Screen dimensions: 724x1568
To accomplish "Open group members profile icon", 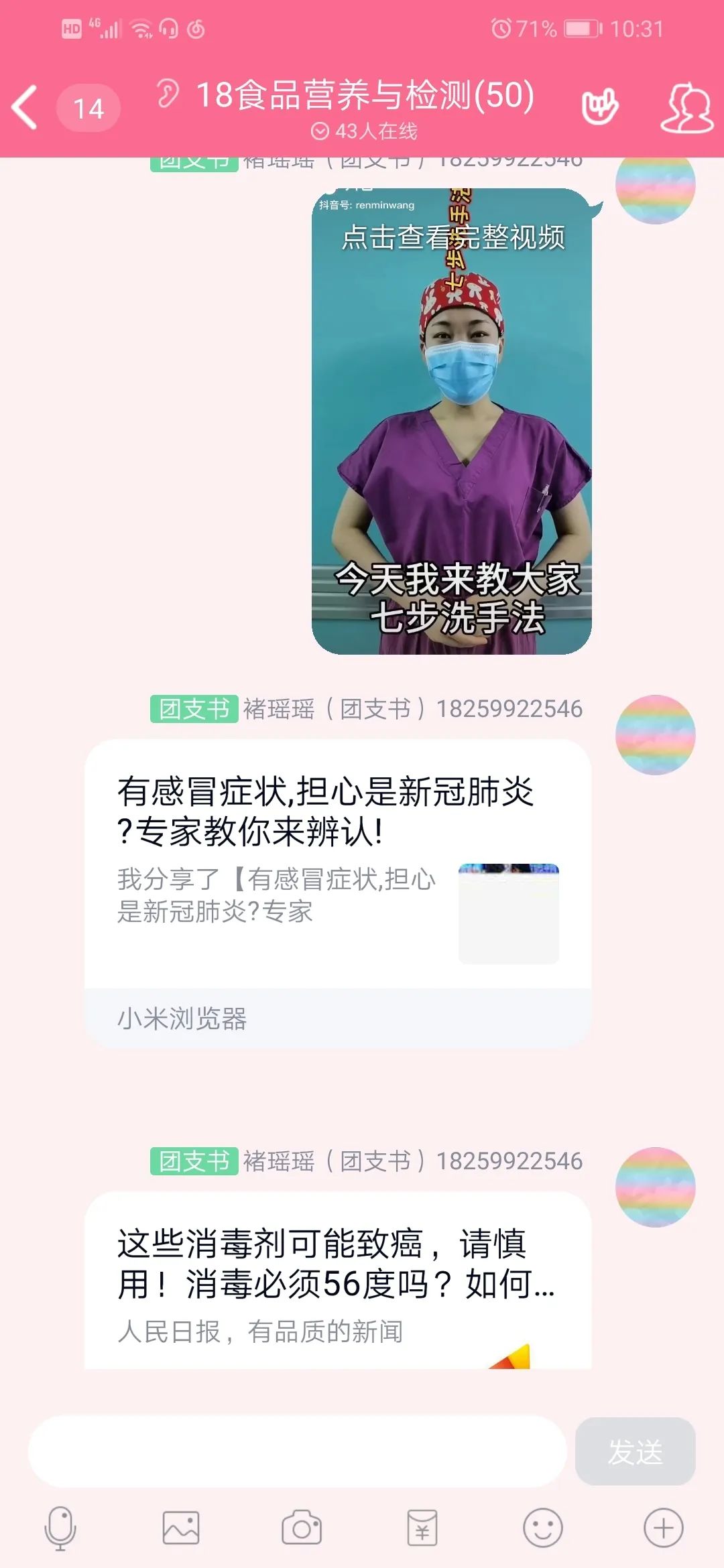I will 686,107.
